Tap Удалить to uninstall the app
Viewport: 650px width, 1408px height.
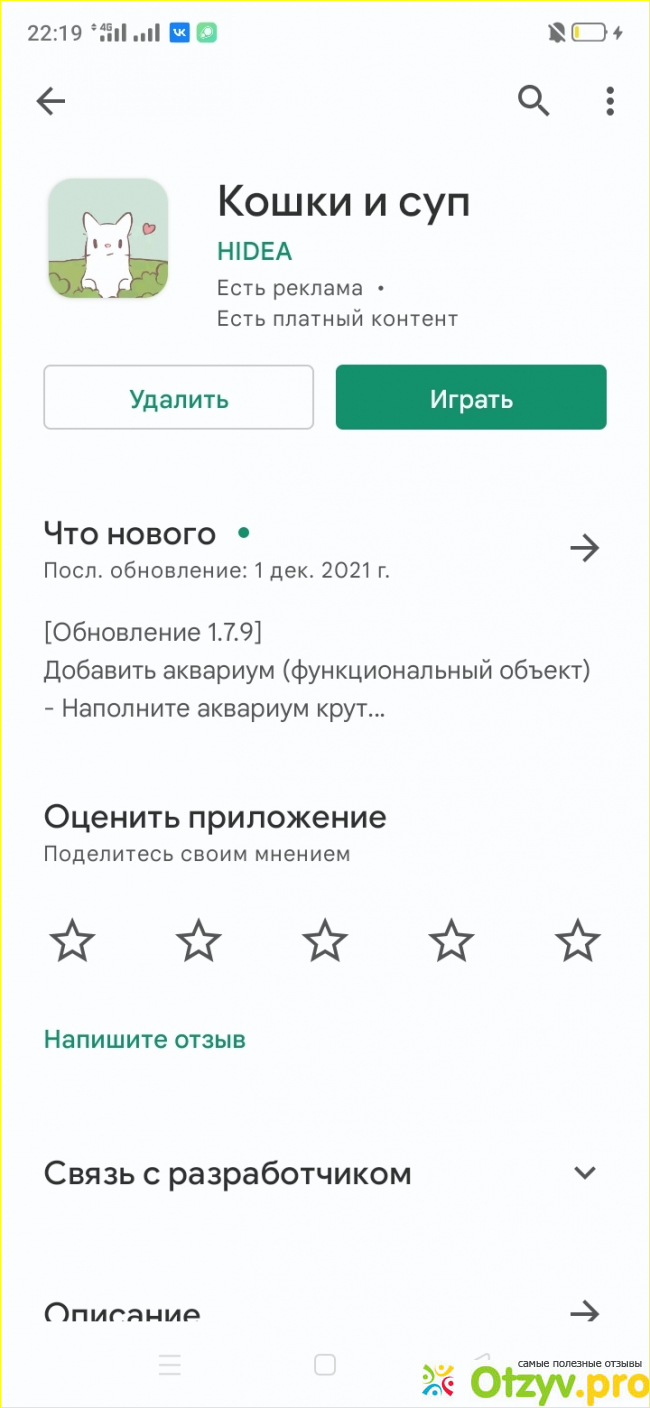[179, 398]
